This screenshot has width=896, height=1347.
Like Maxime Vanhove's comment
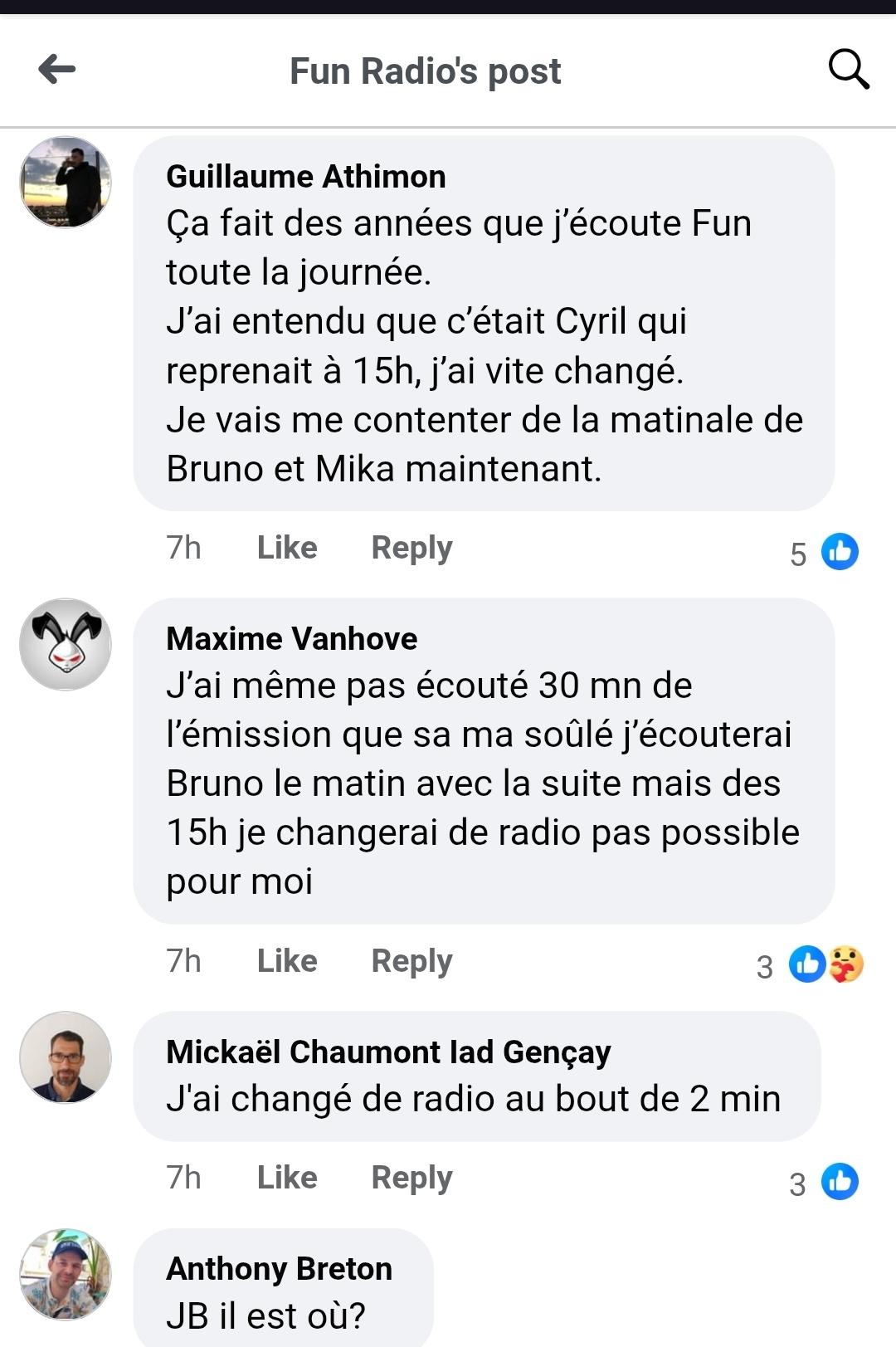click(x=287, y=961)
